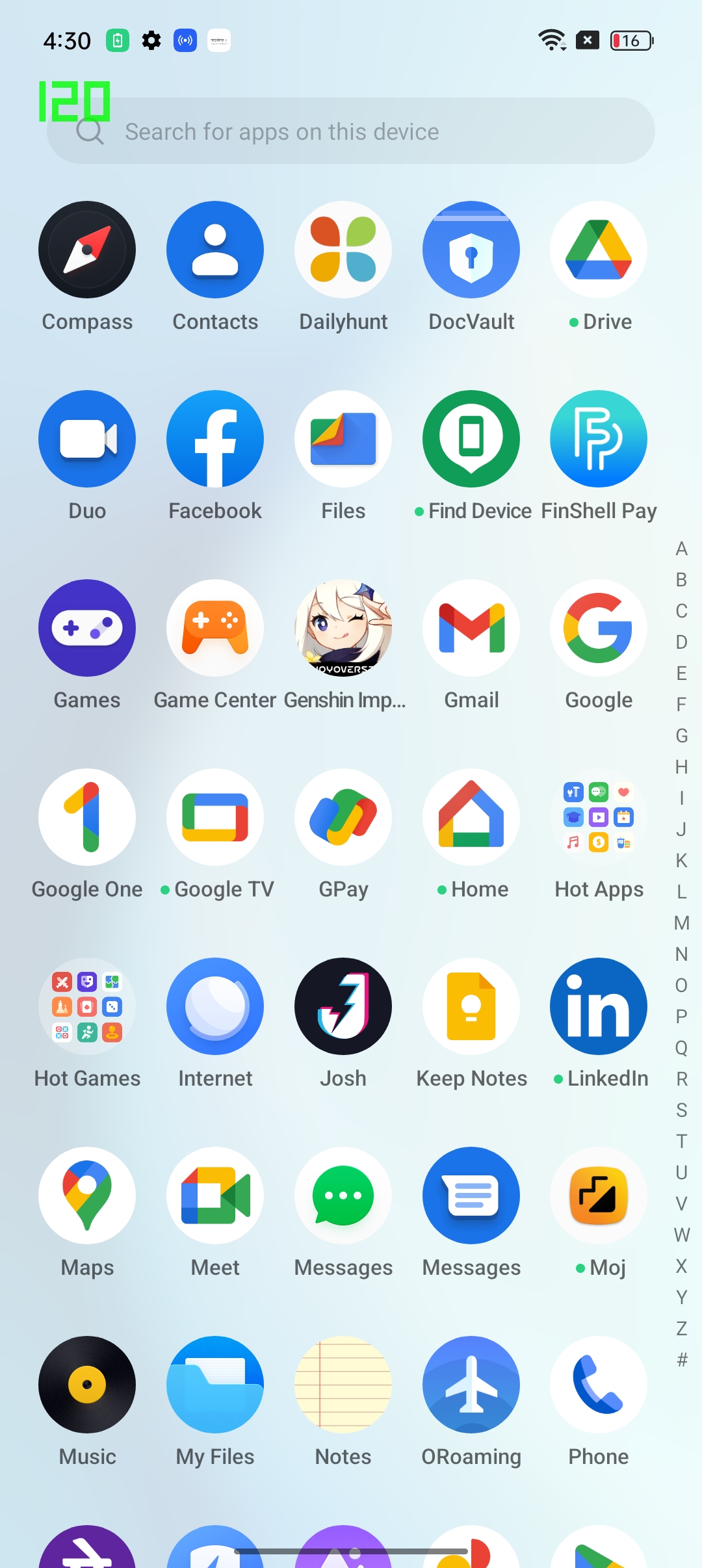Open Gmail
This screenshot has height=1568, width=702.
(x=471, y=628)
